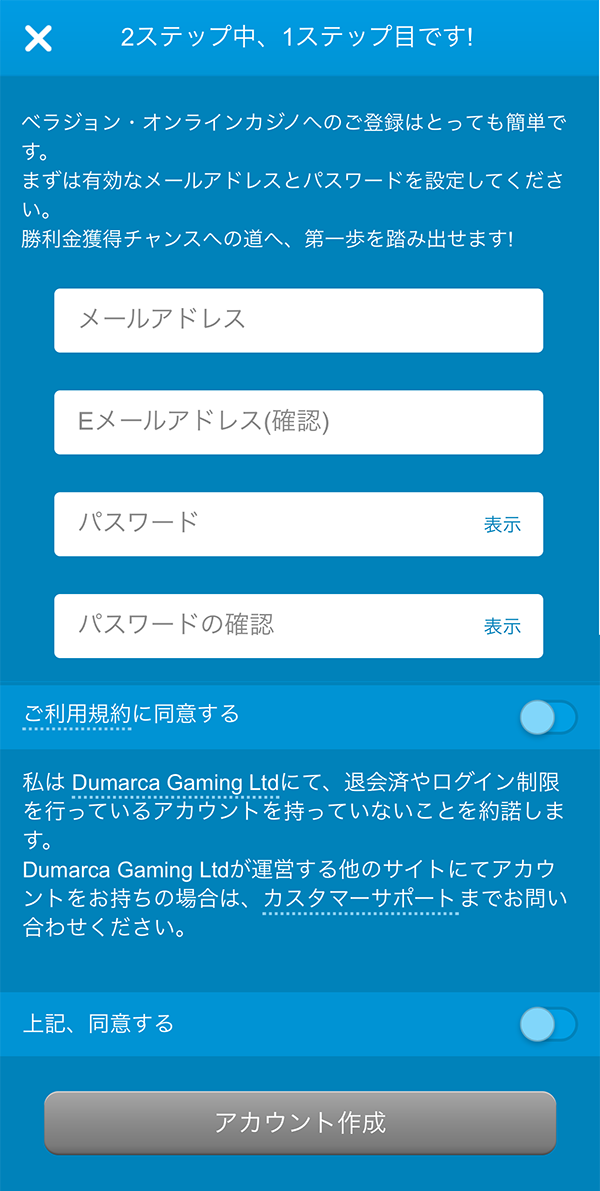
Task: Enable the ご利用規約に同意する switch
Action: coord(548,717)
